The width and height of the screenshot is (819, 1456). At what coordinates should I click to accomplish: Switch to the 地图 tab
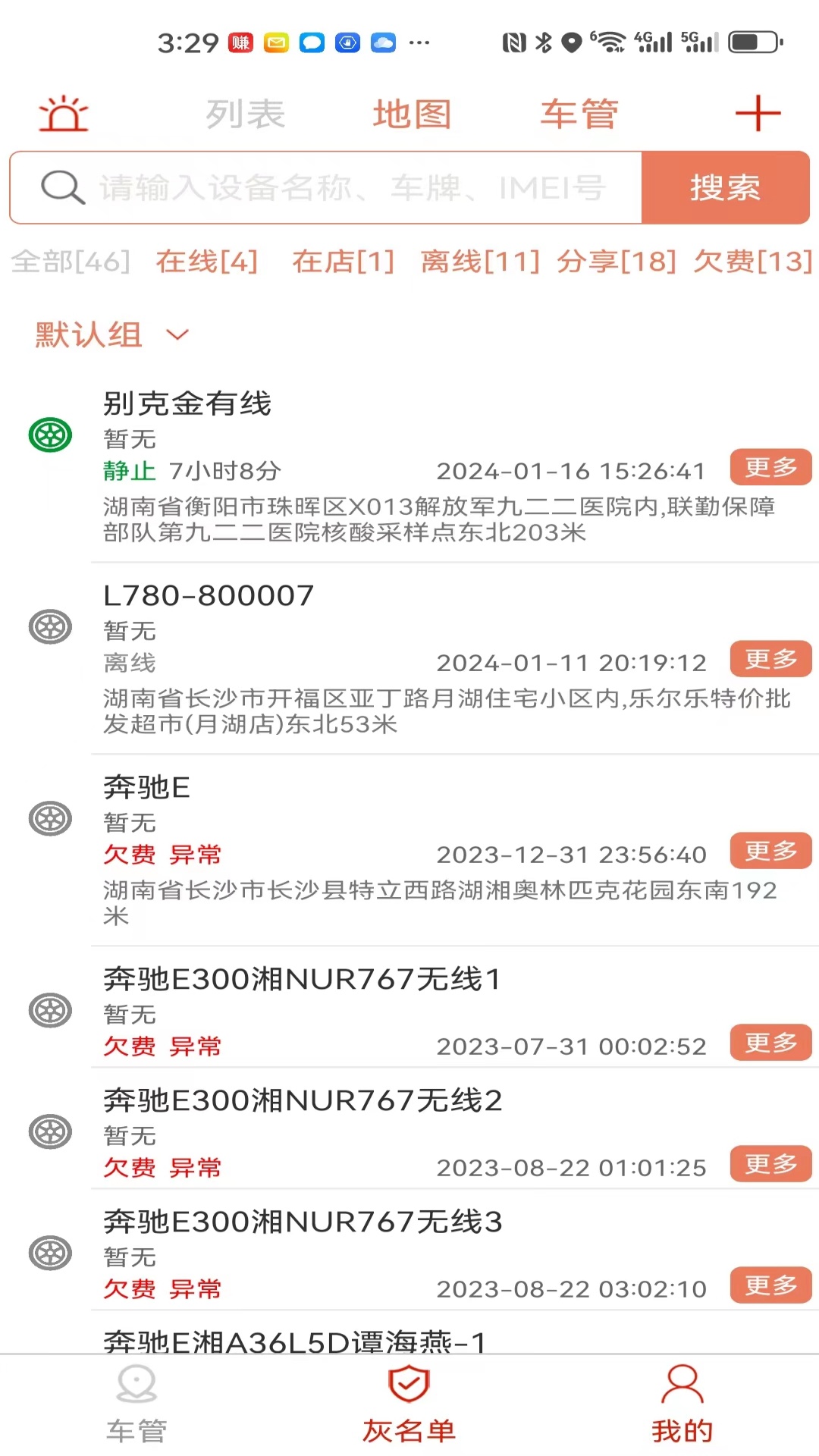click(412, 115)
